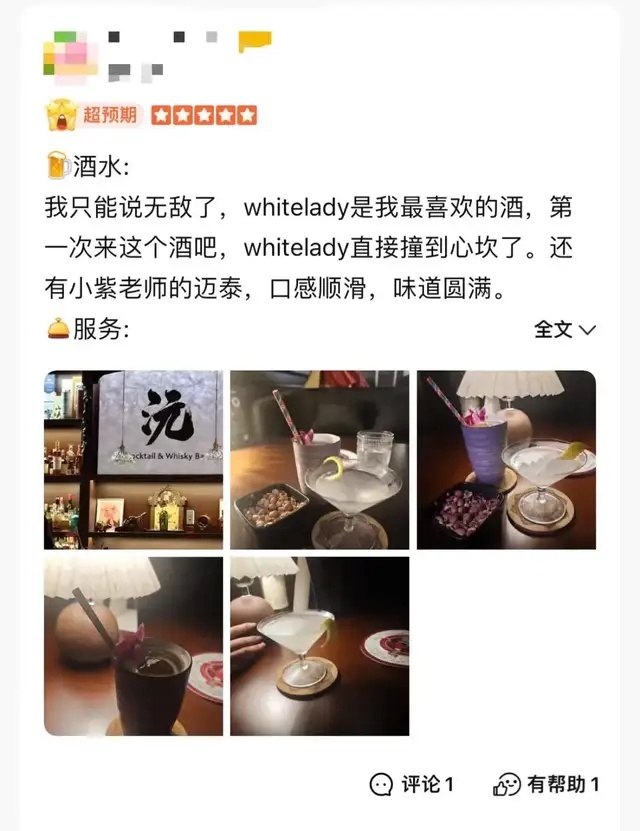Open the reviewer's profile avatar

pyautogui.click(x=70, y=55)
